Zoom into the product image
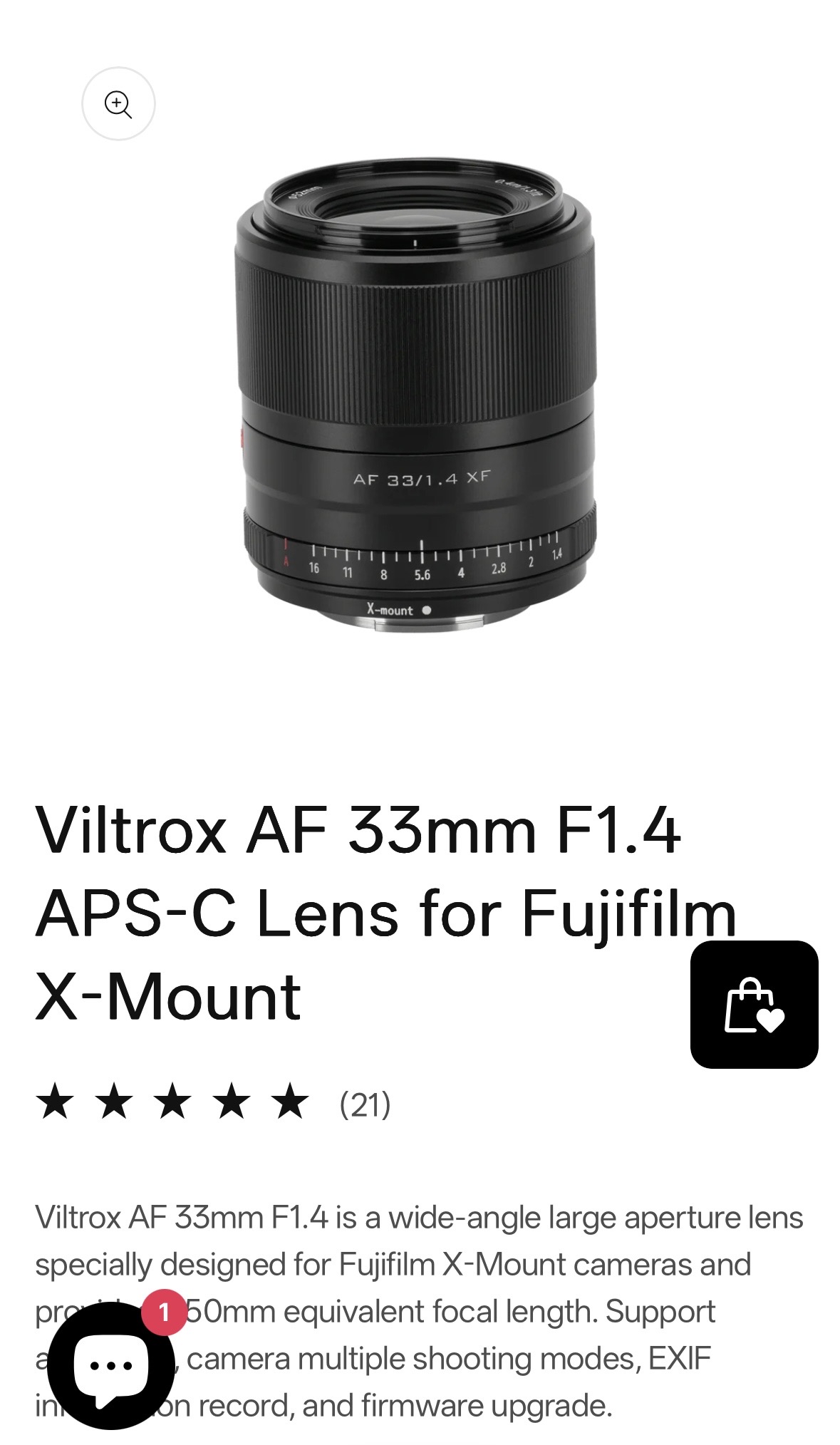 point(118,104)
